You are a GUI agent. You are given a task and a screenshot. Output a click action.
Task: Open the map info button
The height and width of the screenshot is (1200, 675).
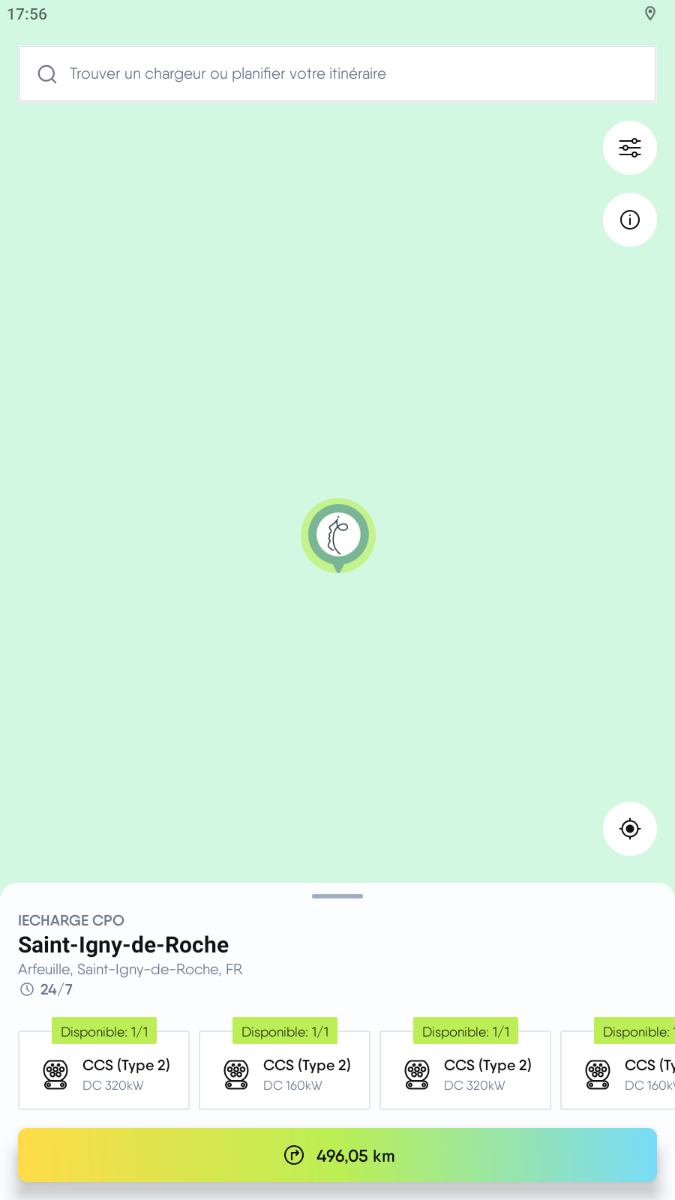(630, 220)
